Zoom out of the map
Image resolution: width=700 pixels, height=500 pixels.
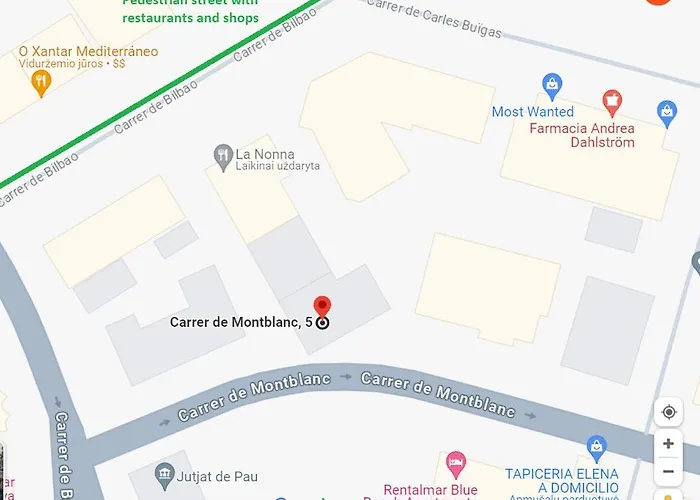pos(668,471)
